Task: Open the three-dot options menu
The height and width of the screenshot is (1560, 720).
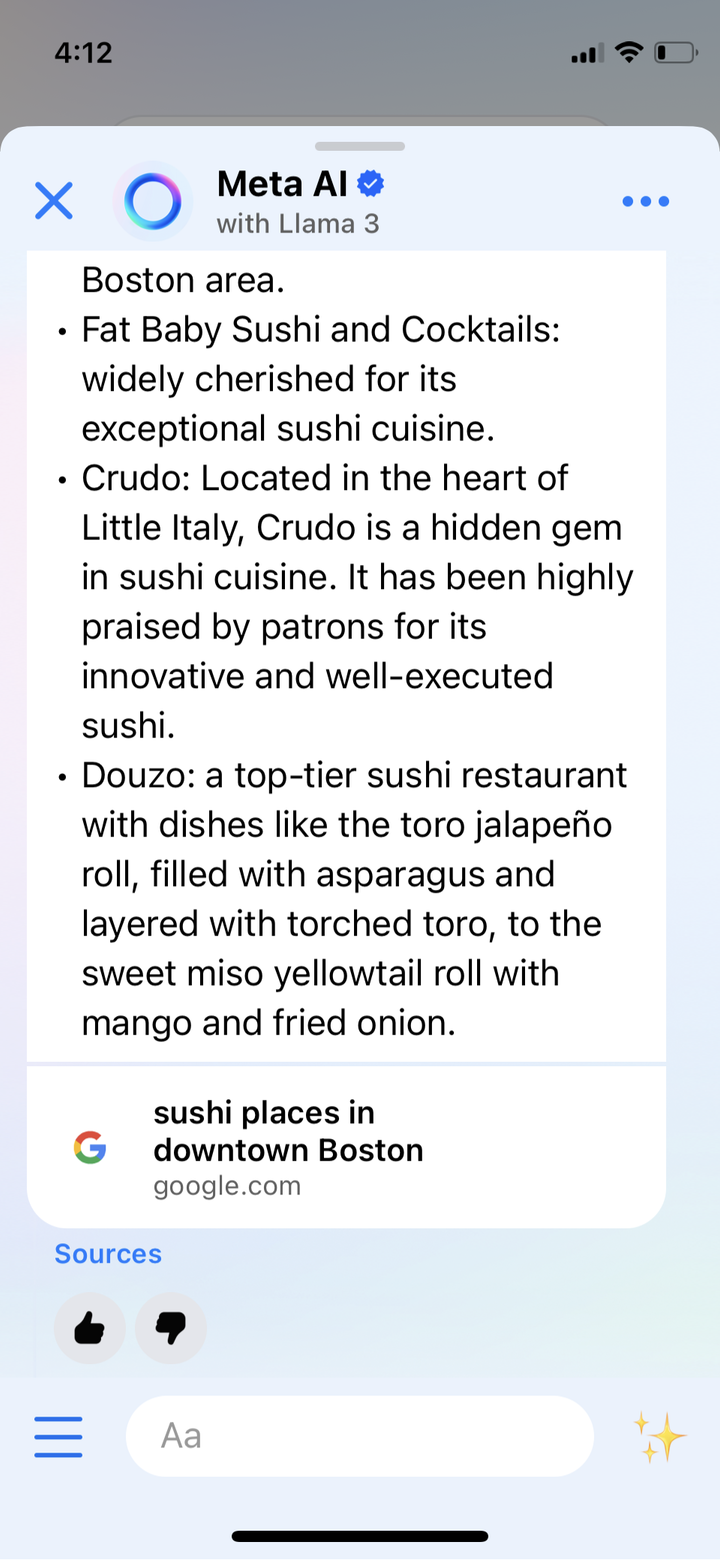Action: click(x=645, y=201)
